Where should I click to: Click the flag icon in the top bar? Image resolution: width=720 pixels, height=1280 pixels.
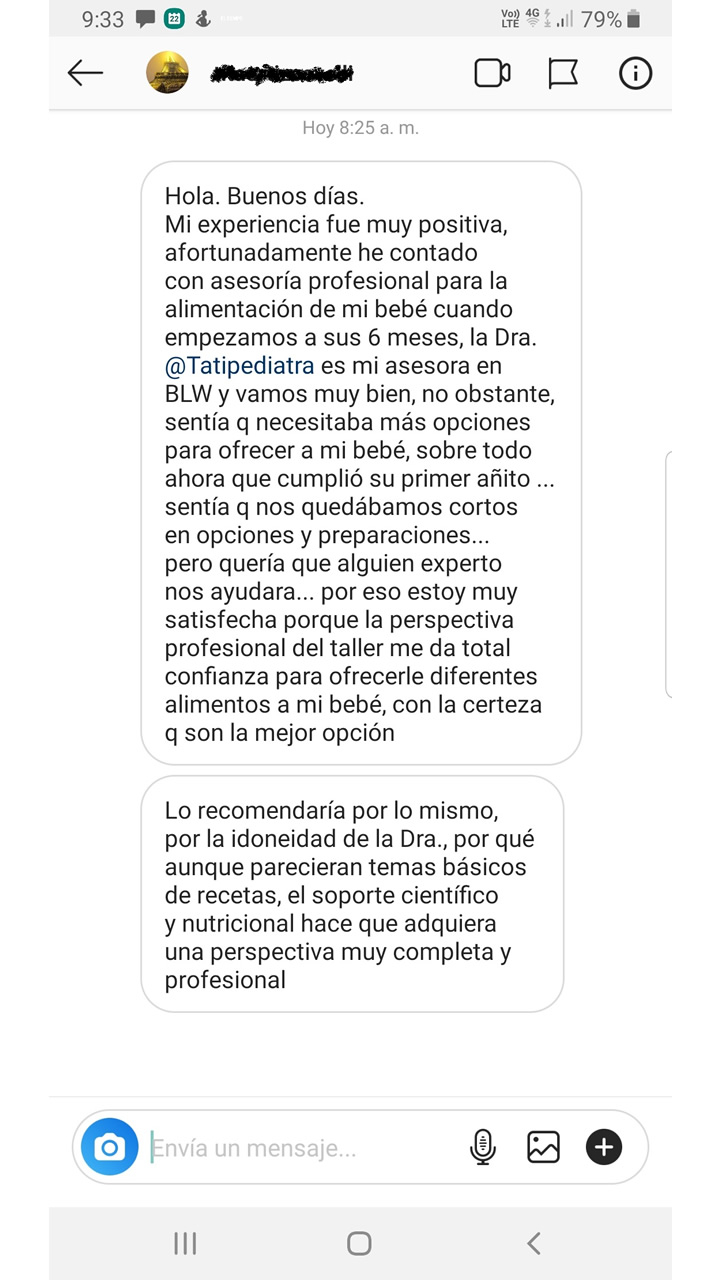(565, 72)
